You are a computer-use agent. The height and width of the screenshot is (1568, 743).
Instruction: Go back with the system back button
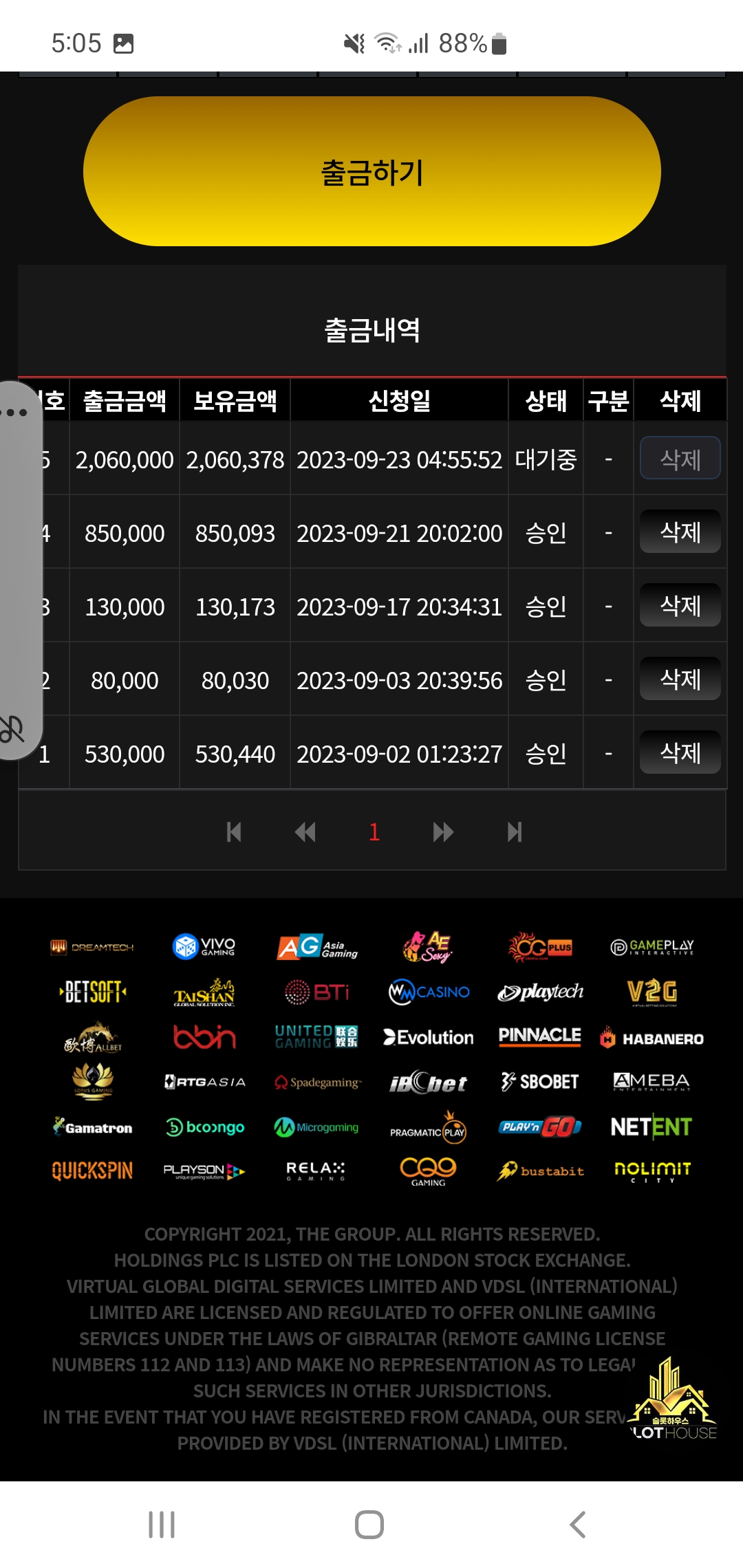tap(578, 1525)
